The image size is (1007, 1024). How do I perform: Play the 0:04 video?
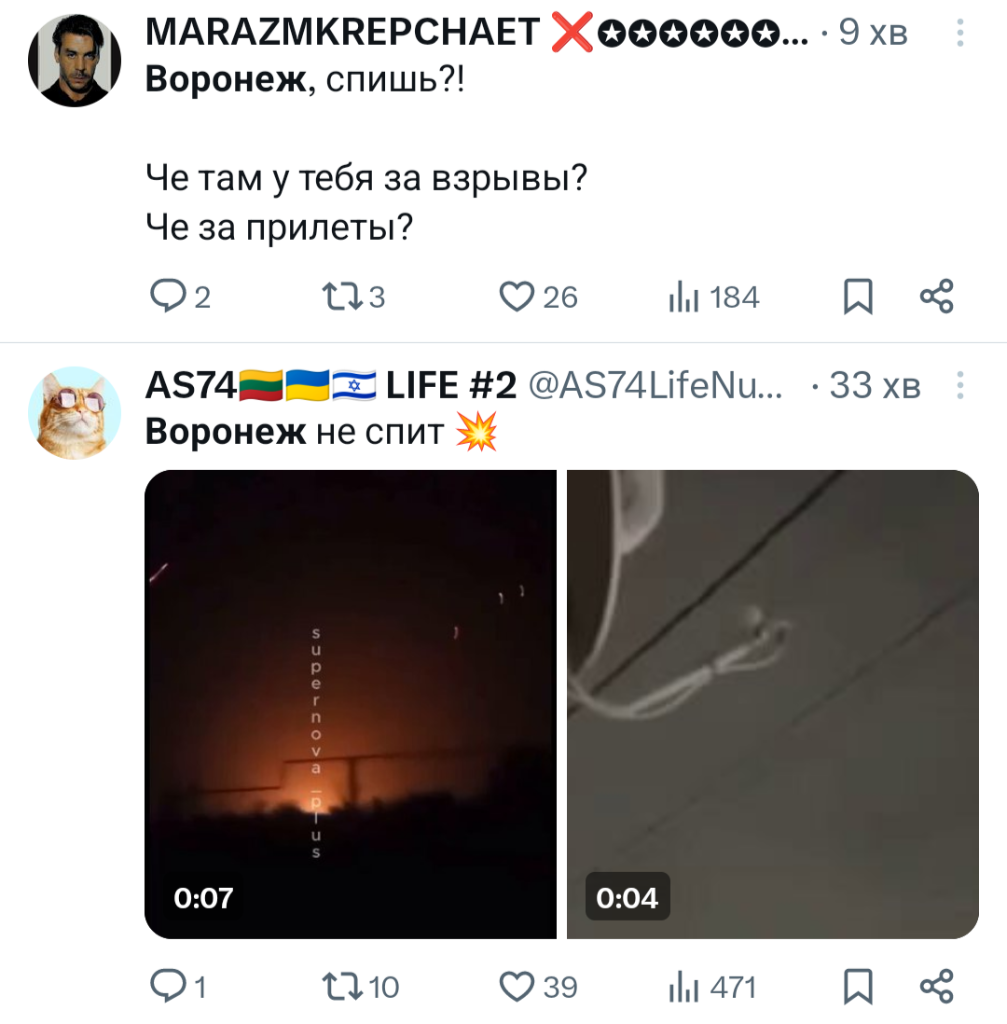pyautogui.click(x=772, y=704)
